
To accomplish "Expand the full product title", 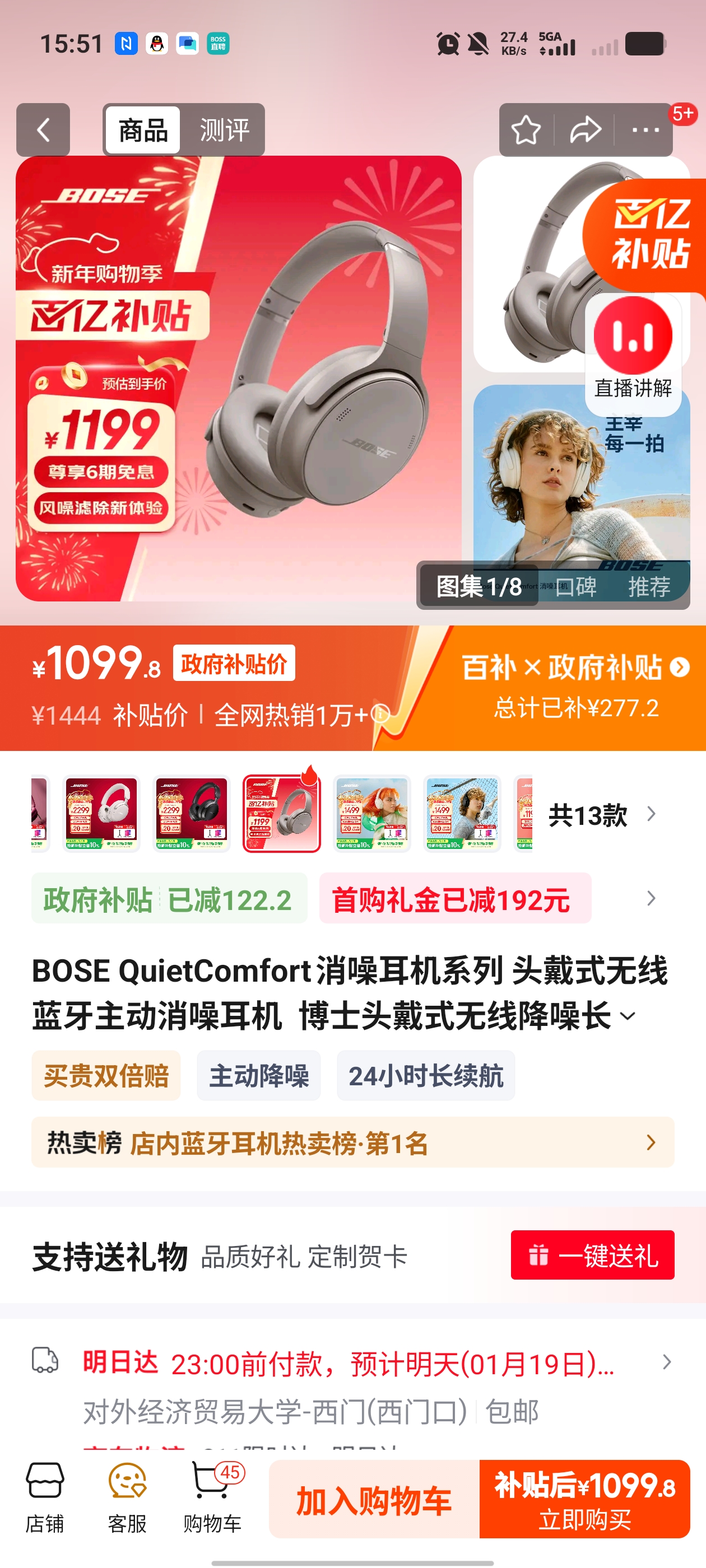I will tap(628, 1015).
